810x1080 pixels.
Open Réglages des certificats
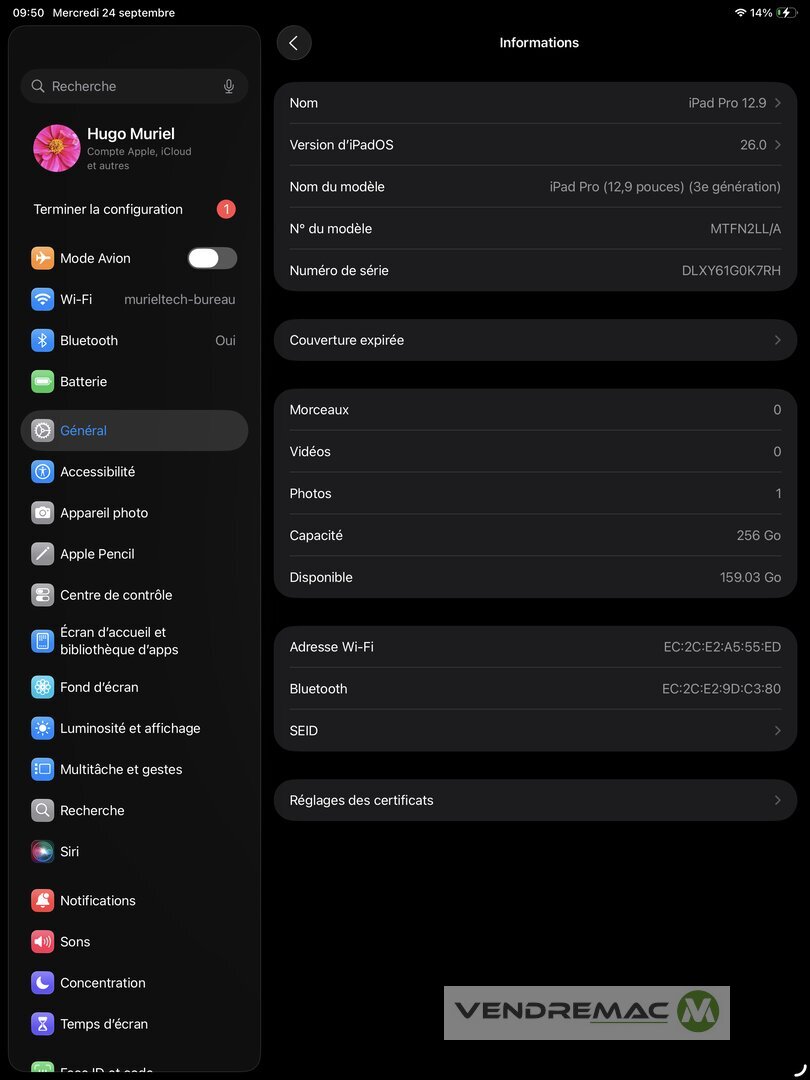535,800
